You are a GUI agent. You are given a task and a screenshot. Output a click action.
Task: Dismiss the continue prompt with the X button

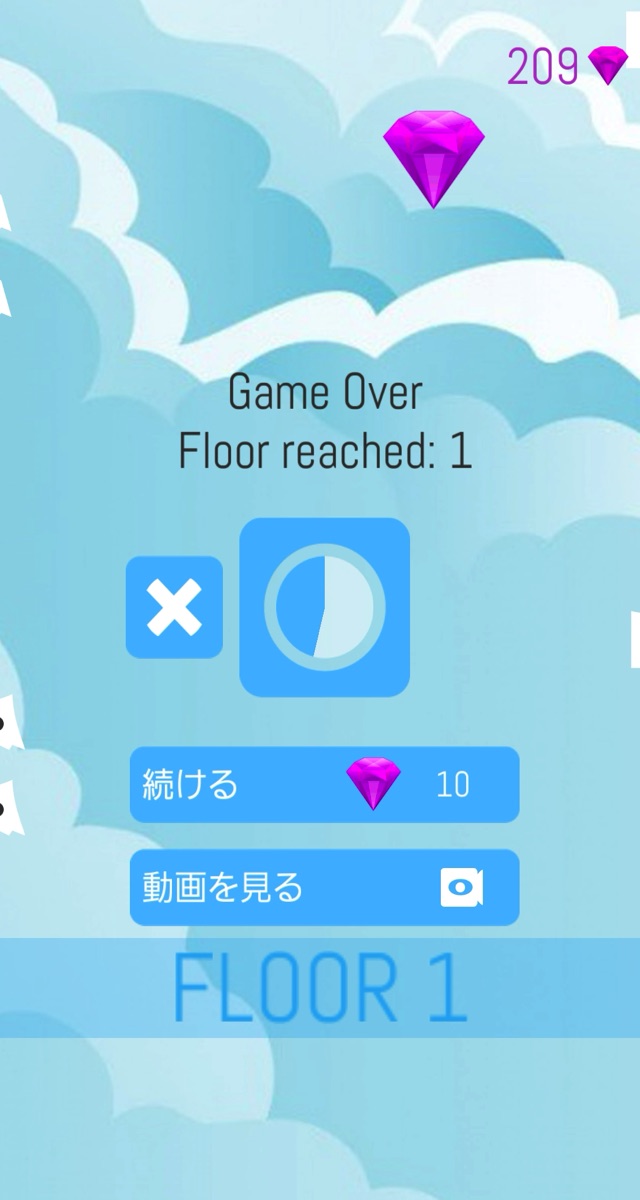(174, 607)
